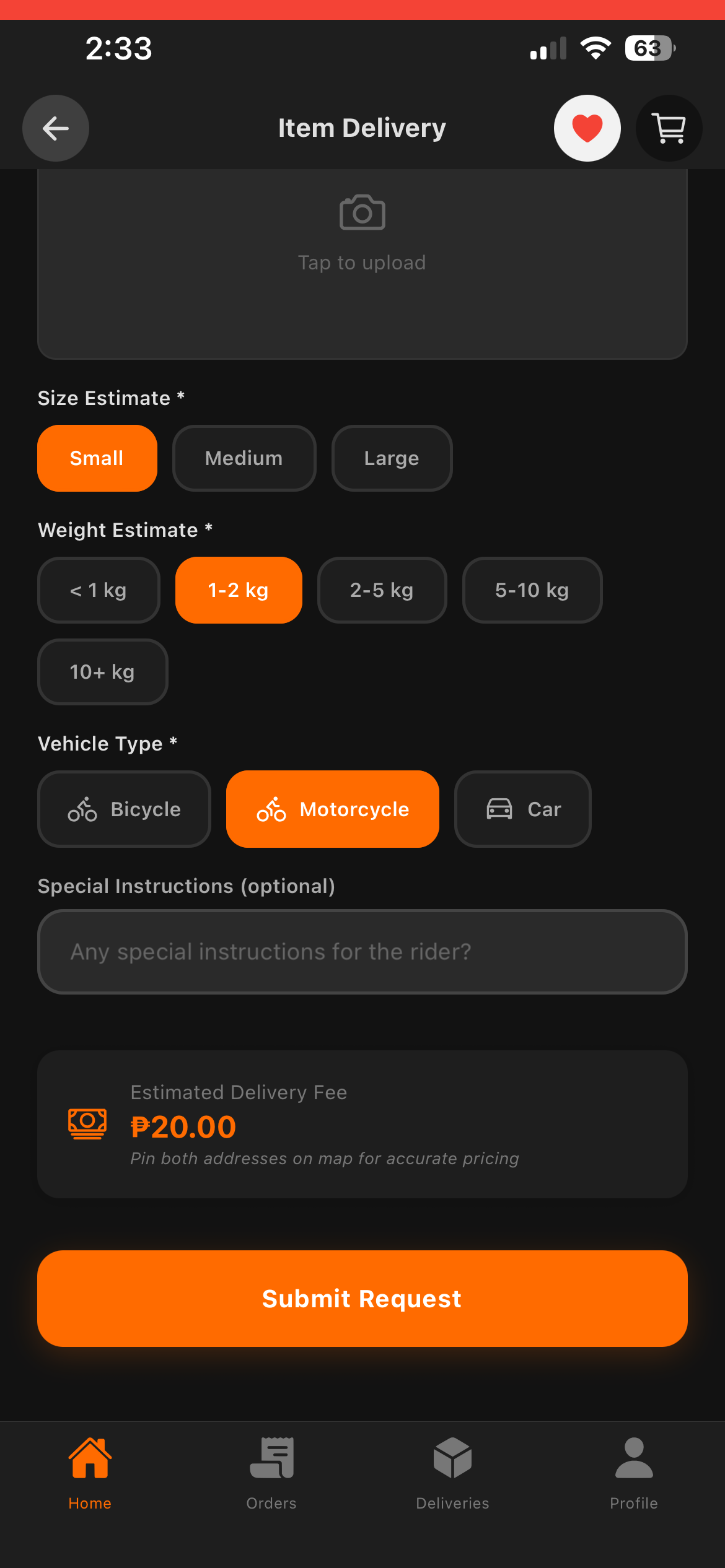Pick the 5-10 kg weight option

pos(532,590)
